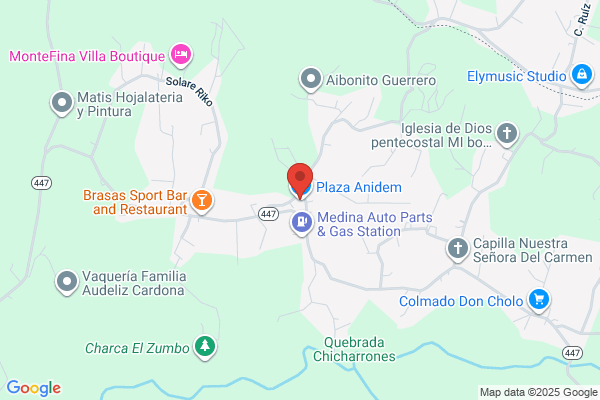Open Elymusic Studio shop marker
600x400 pixels.
[x=582, y=75]
